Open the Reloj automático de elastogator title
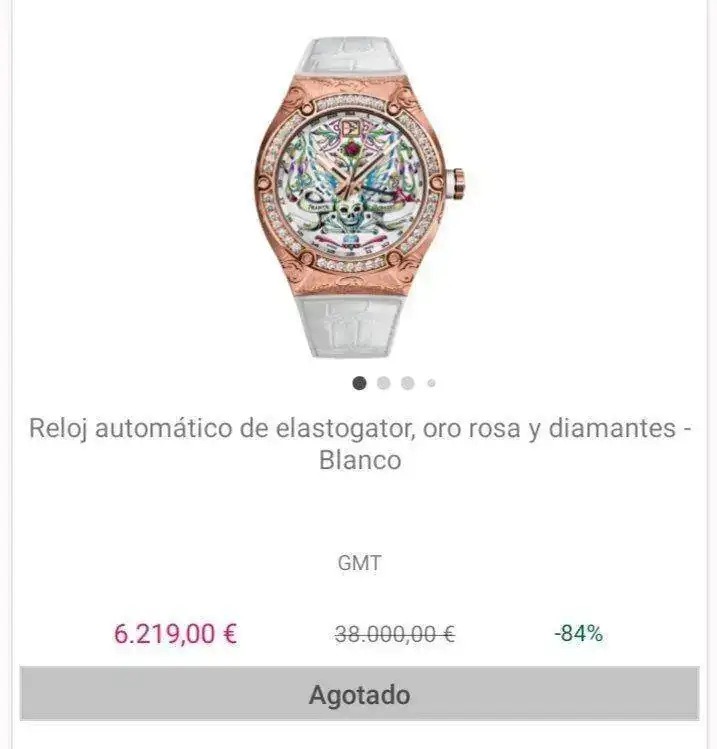Screen dimensions: 717x749 (x=359, y=444)
